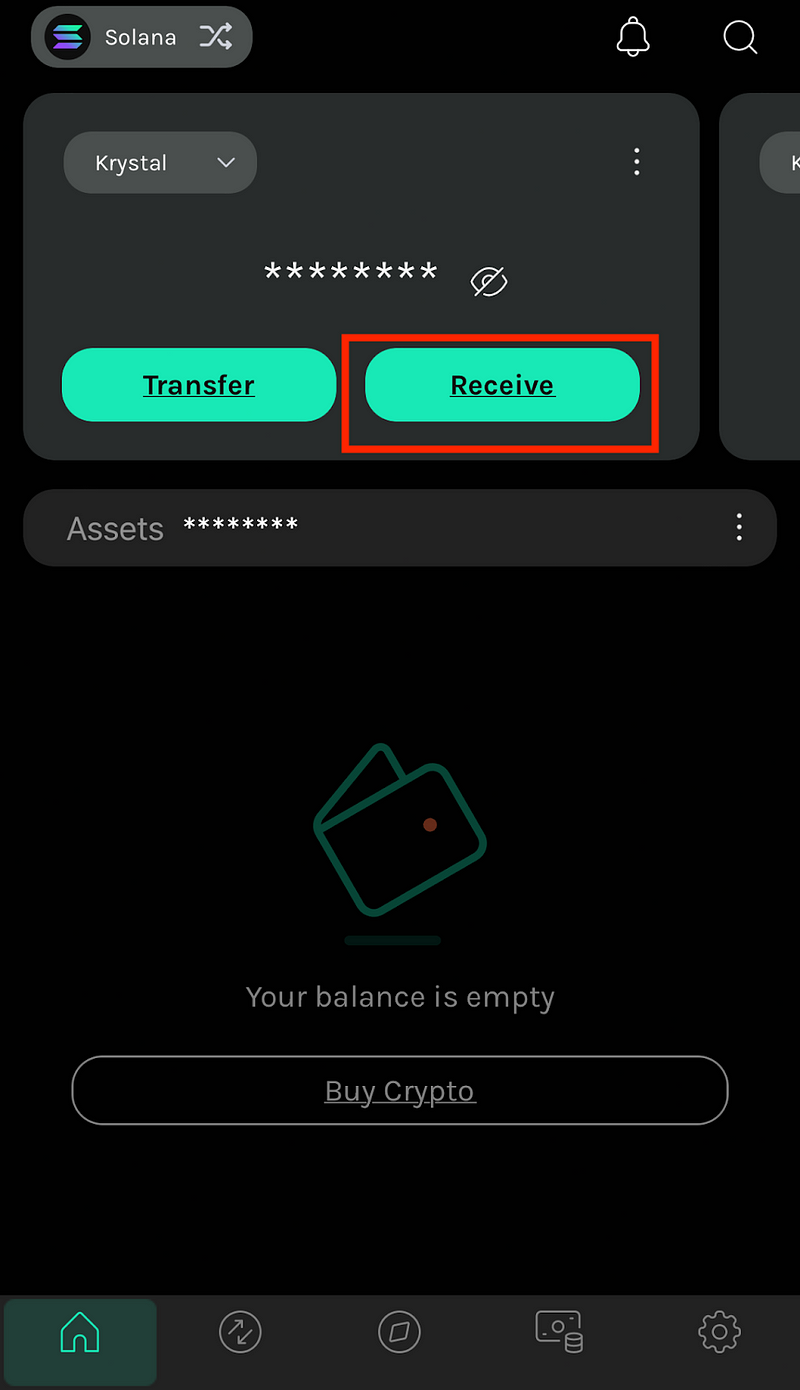
Task: Tap Buy Crypto
Action: (400, 1090)
